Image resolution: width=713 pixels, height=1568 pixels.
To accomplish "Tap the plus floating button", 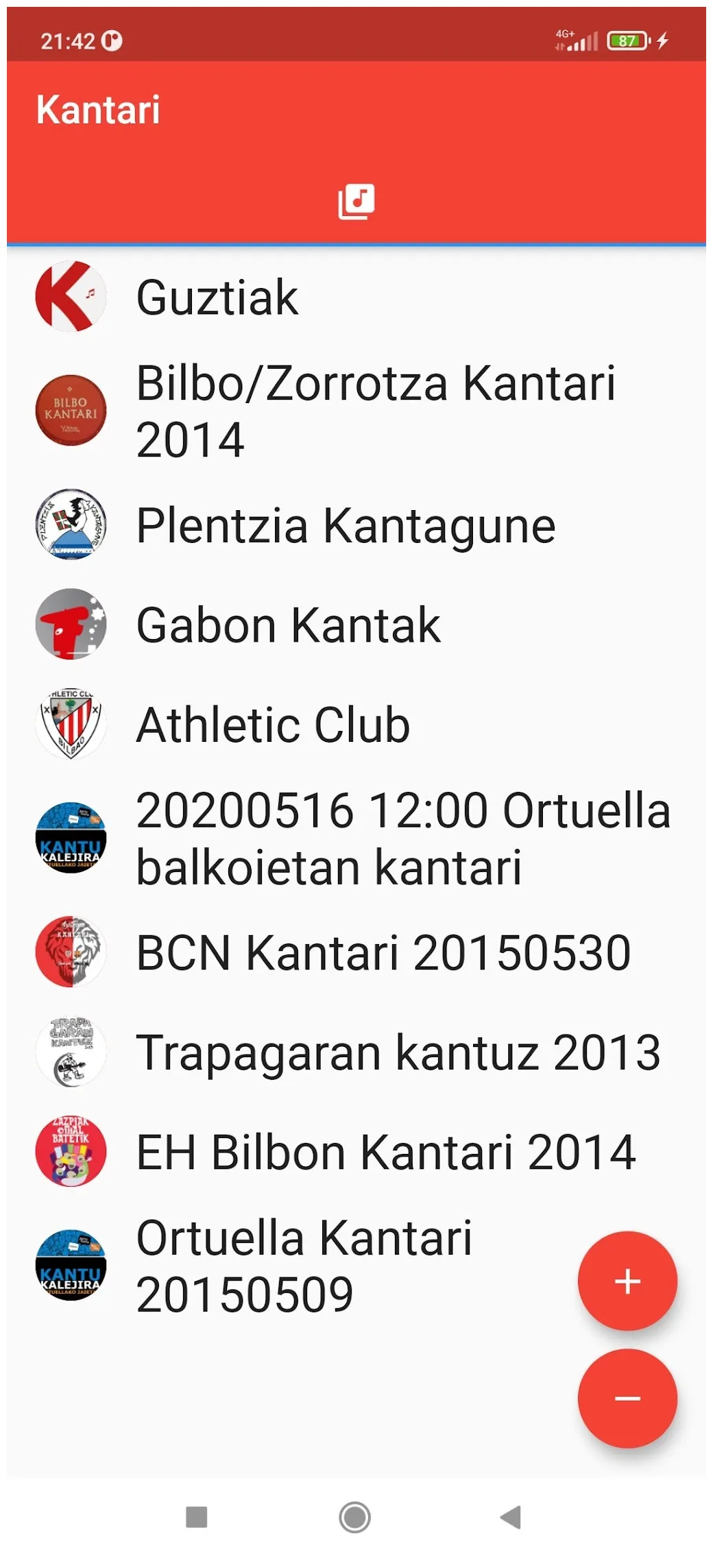I will click(x=627, y=1281).
